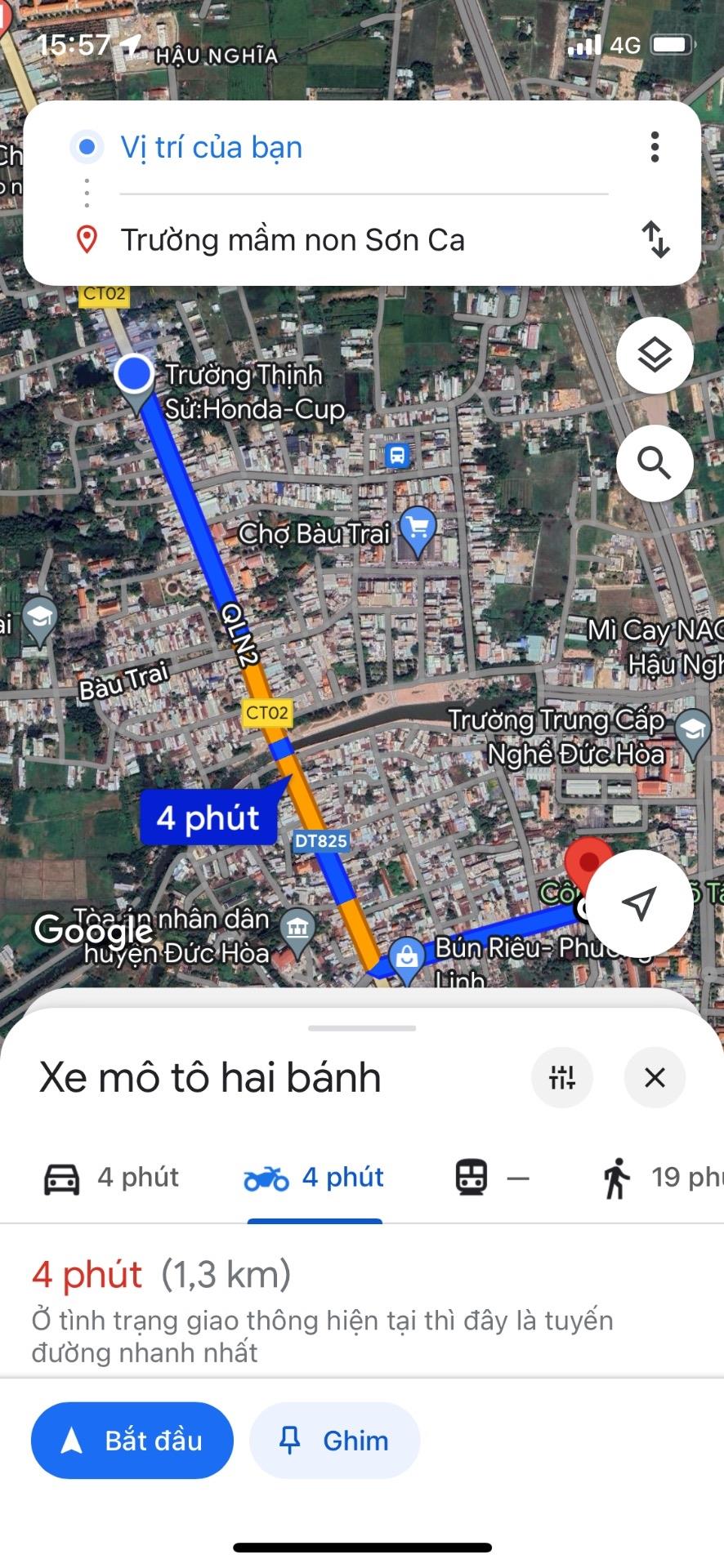Recenter map to my location
The height and width of the screenshot is (1568, 724).
pos(639,902)
